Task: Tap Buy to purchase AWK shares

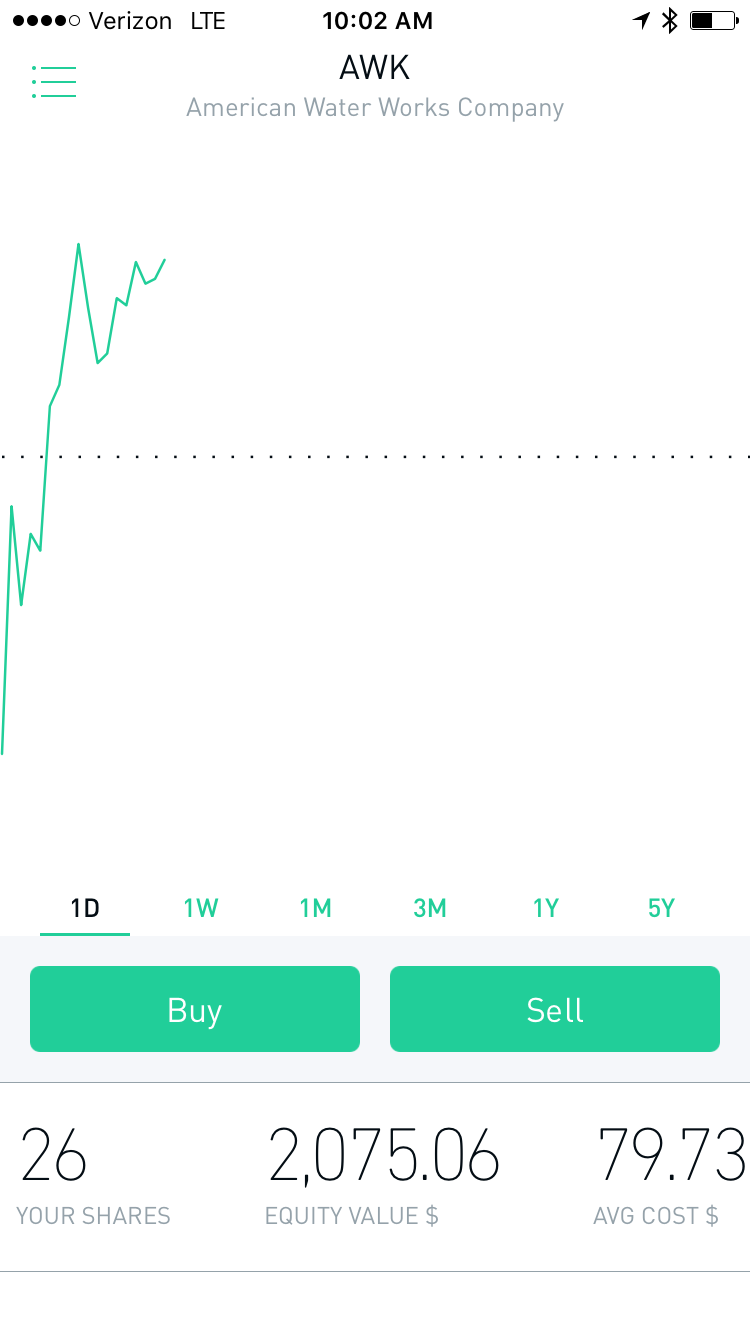Action: 195,1009
